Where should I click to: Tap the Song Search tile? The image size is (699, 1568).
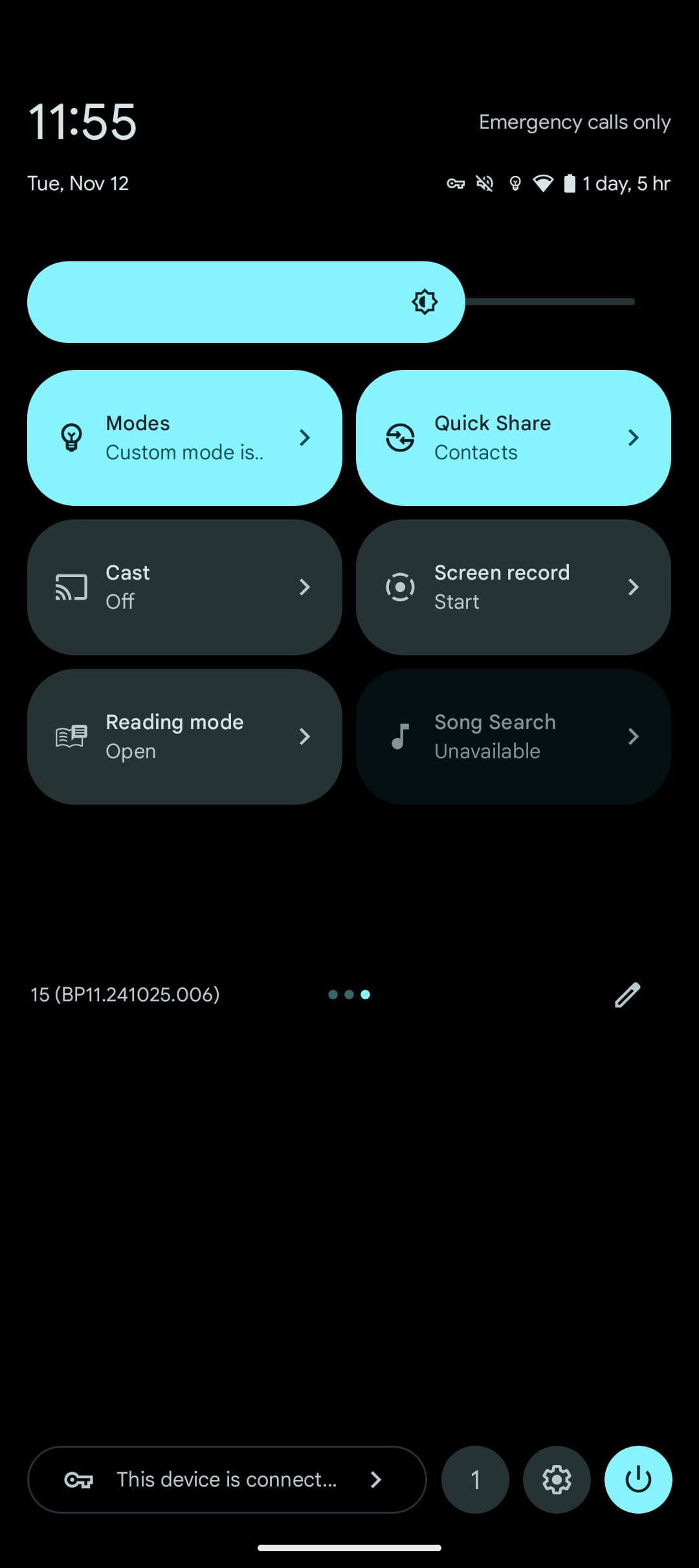point(513,737)
